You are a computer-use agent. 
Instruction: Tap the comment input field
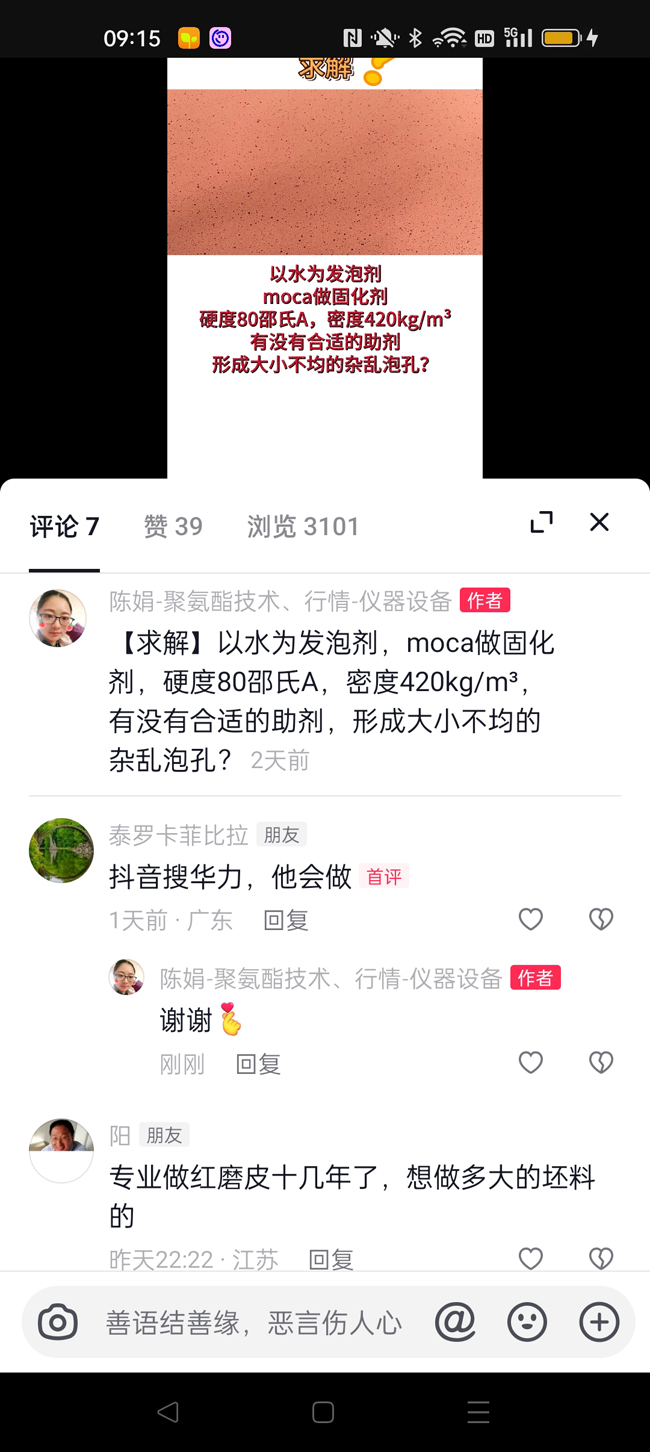(x=254, y=1323)
